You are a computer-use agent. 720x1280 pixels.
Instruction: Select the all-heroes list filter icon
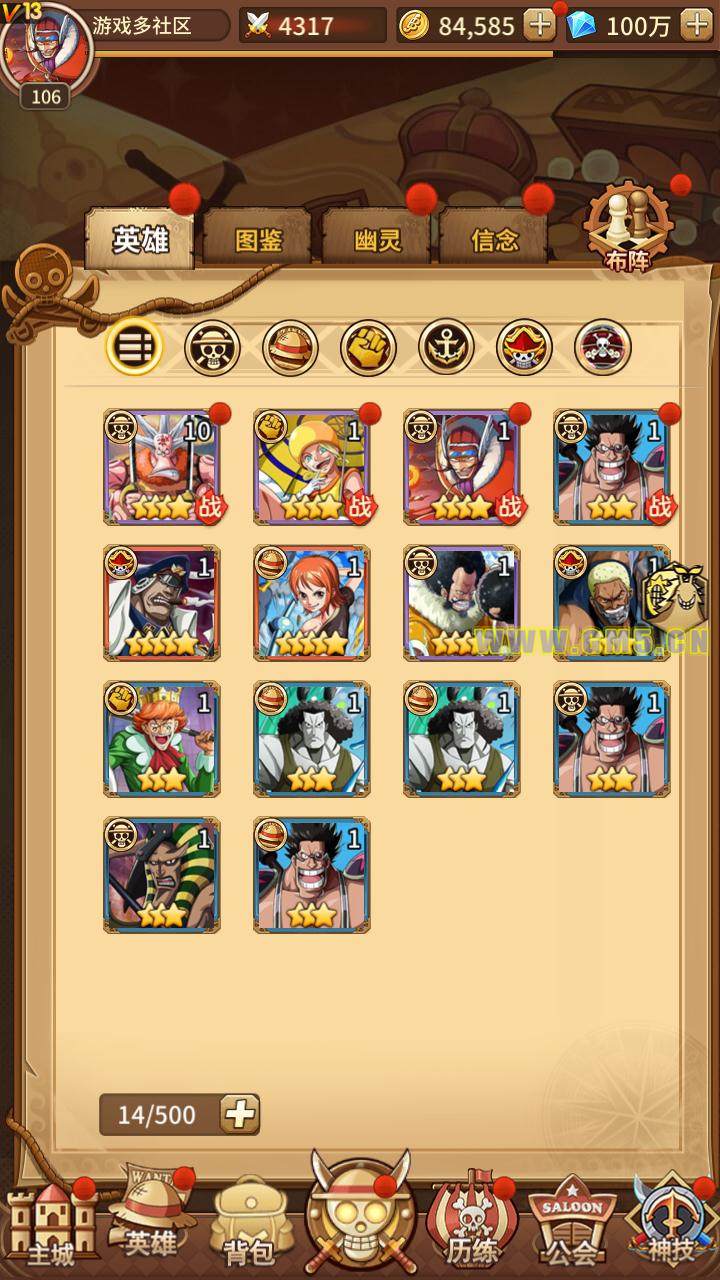click(134, 347)
